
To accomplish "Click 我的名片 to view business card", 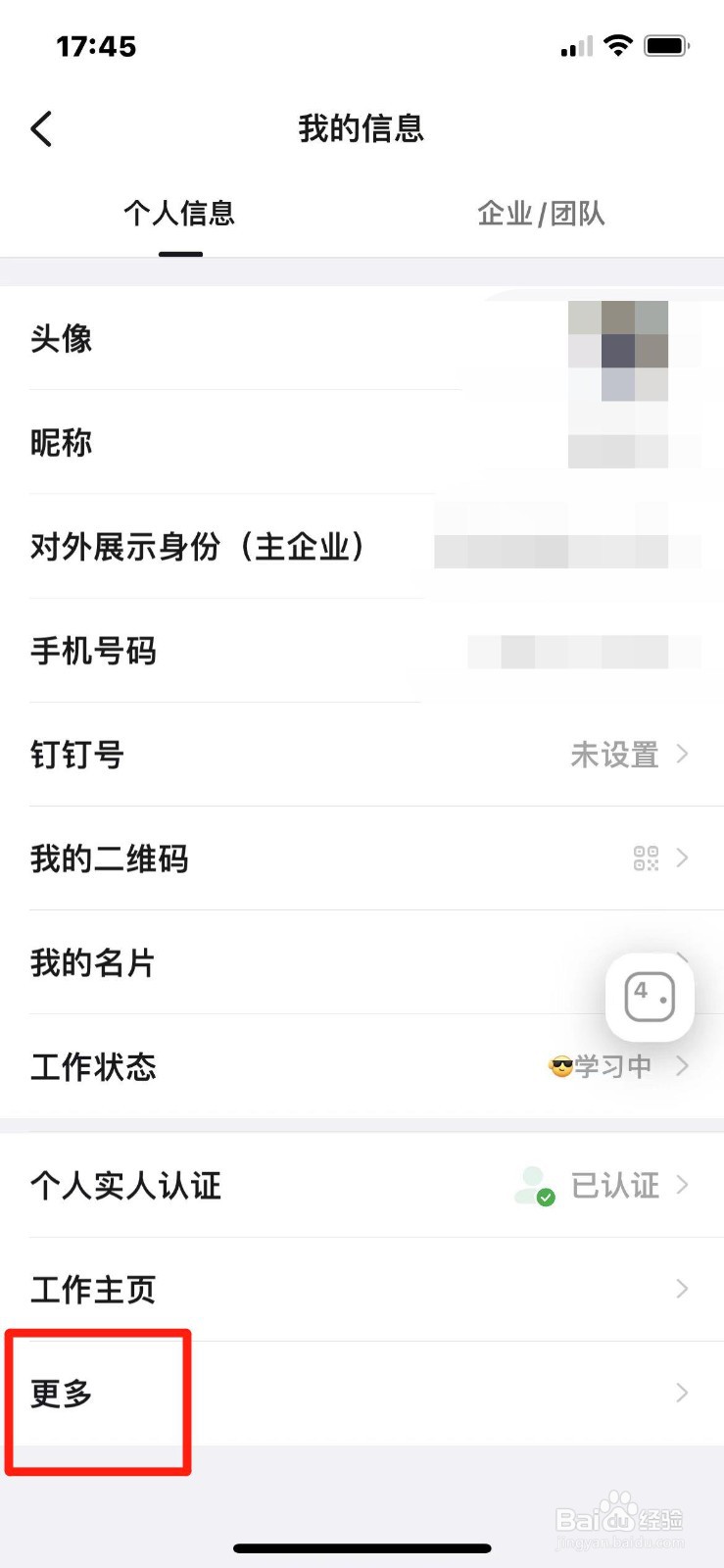I will click(93, 963).
